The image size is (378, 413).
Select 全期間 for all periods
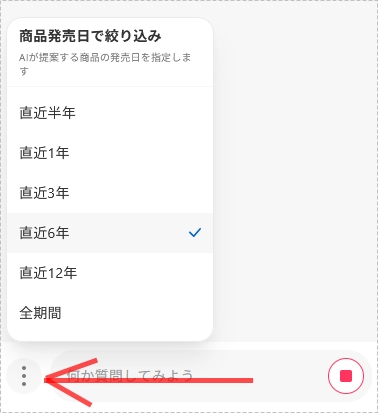[x=110, y=313]
